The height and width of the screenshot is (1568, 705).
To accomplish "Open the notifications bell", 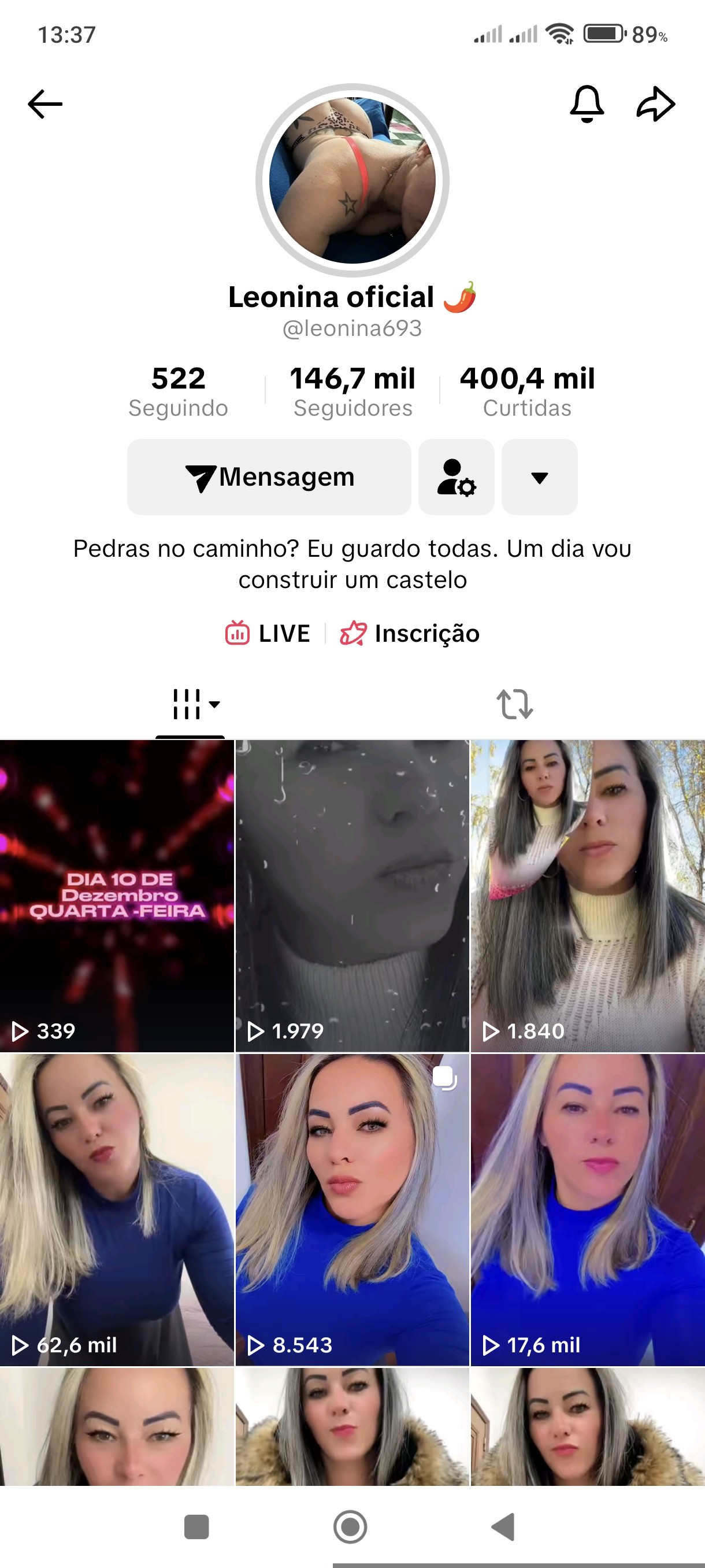I will 587,104.
